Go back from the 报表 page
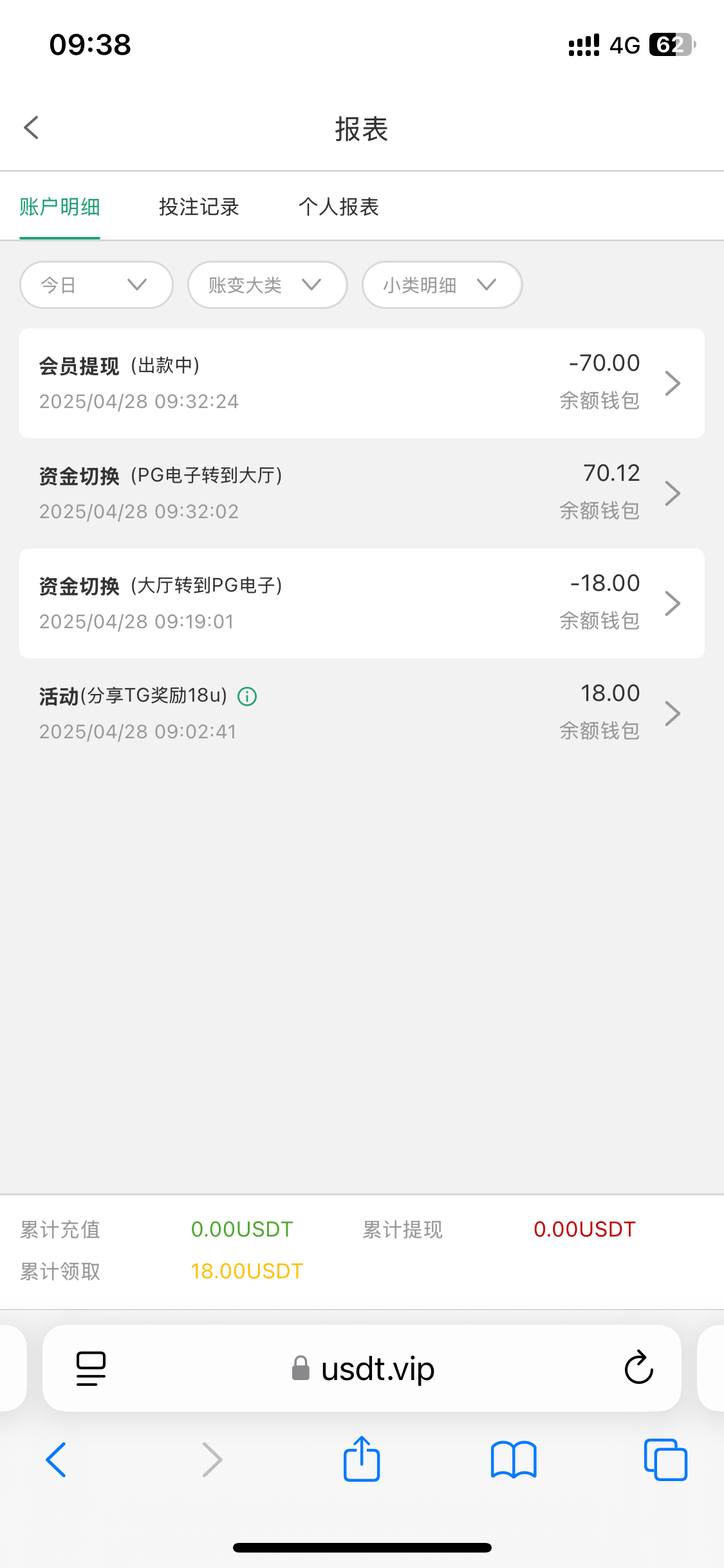The width and height of the screenshot is (724, 1568). click(32, 127)
